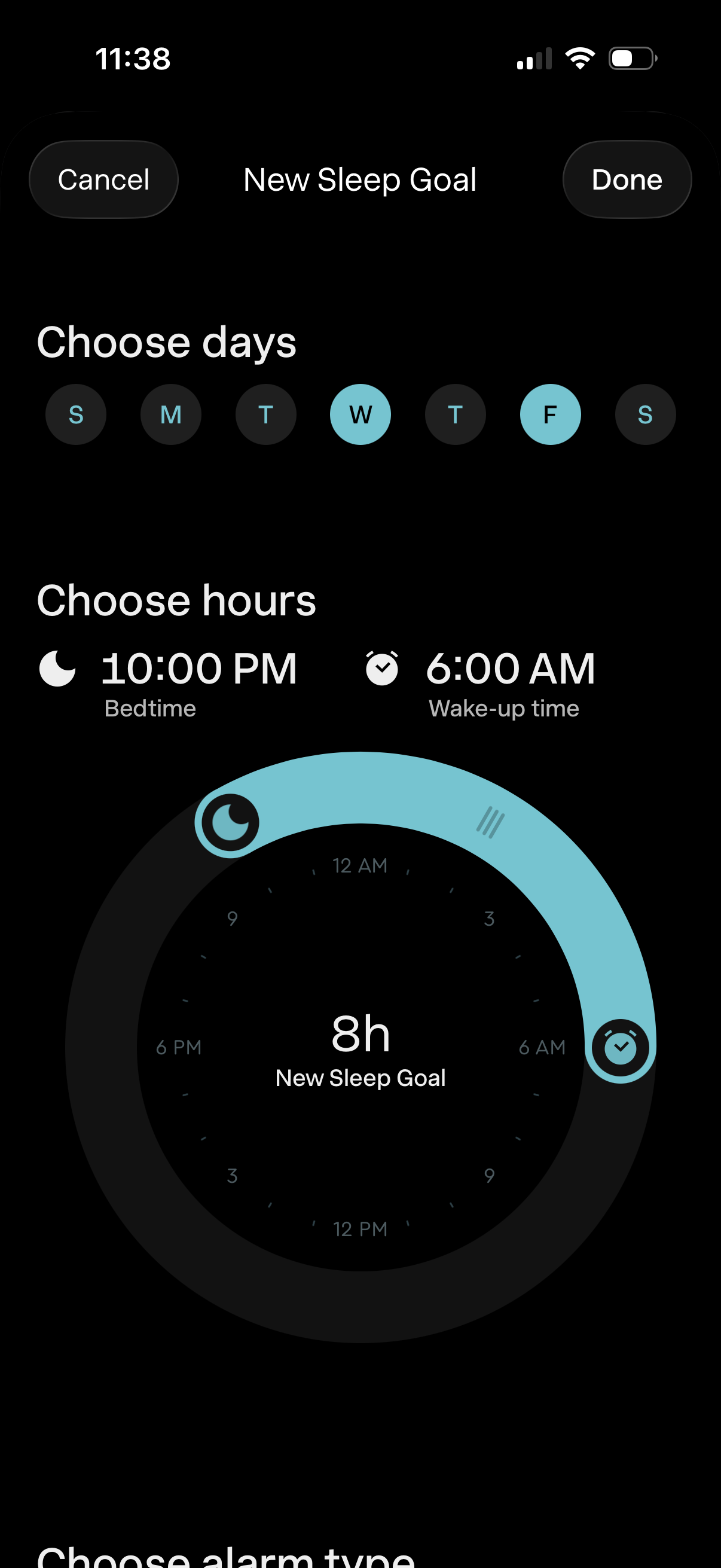The image size is (721, 1568).
Task: Tap the 6:00 AM wake-up time value
Action: pos(511,668)
